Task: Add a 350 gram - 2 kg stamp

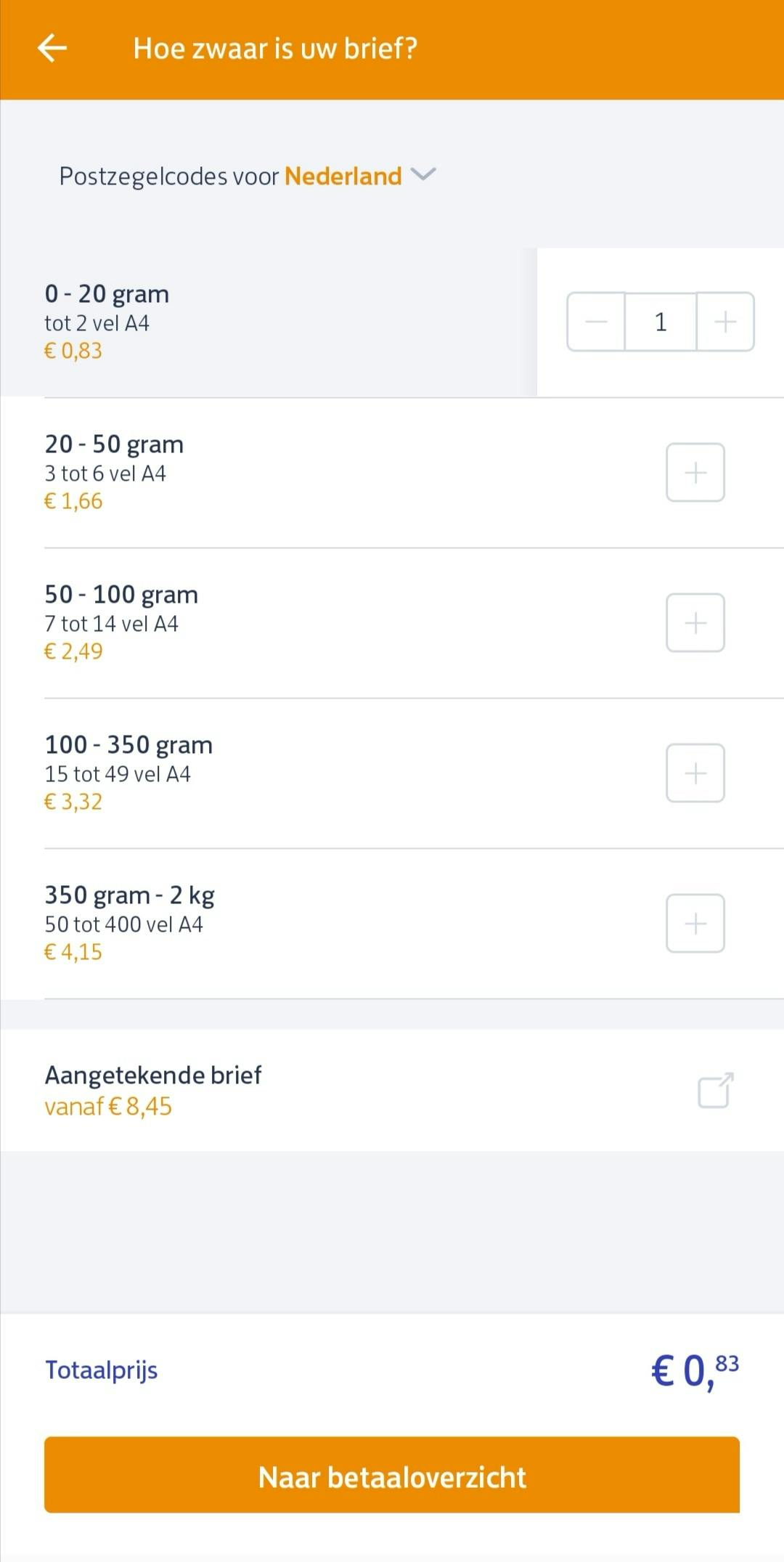Action: click(695, 923)
